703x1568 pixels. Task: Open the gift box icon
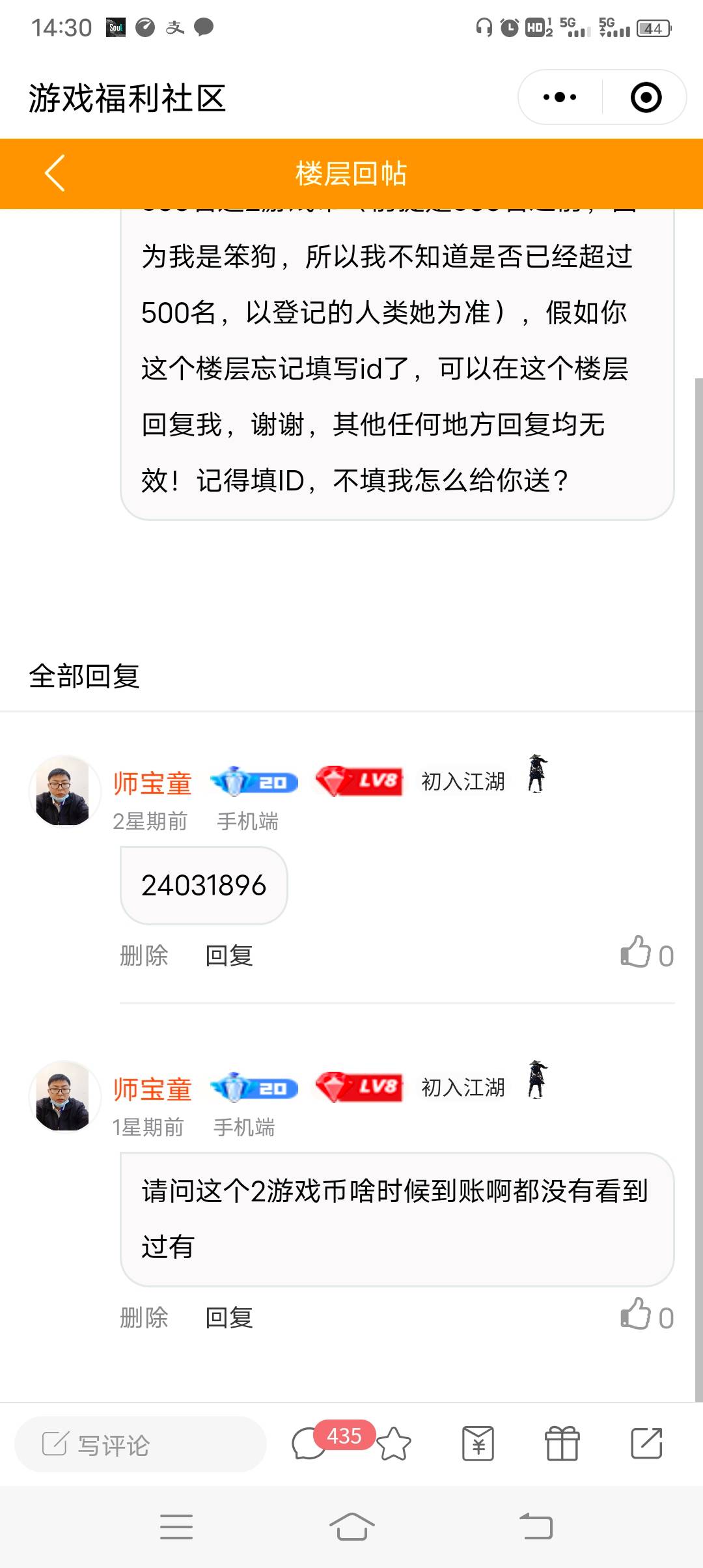[x=562, y=1444]
